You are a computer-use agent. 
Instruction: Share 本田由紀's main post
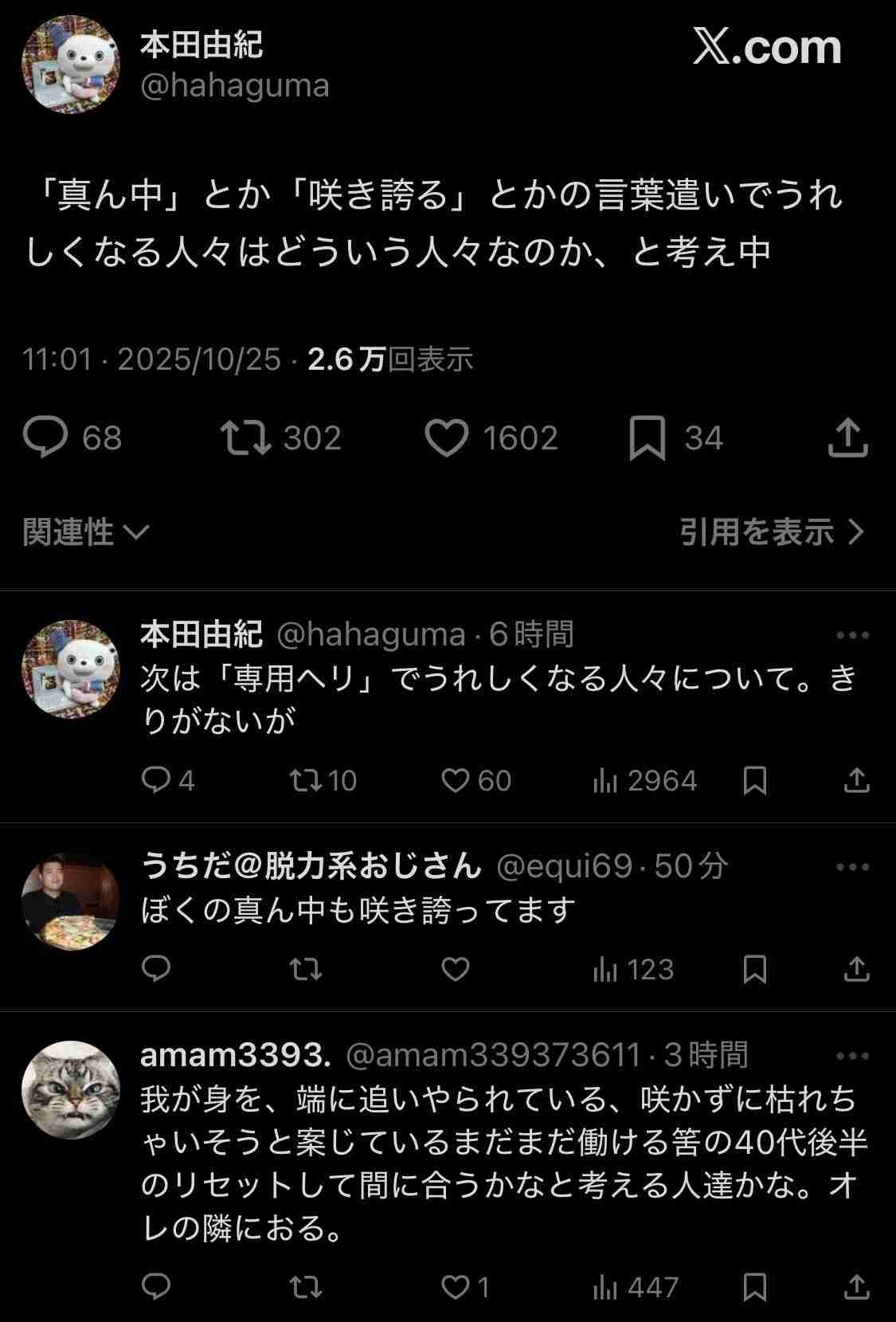click(847, 438)
